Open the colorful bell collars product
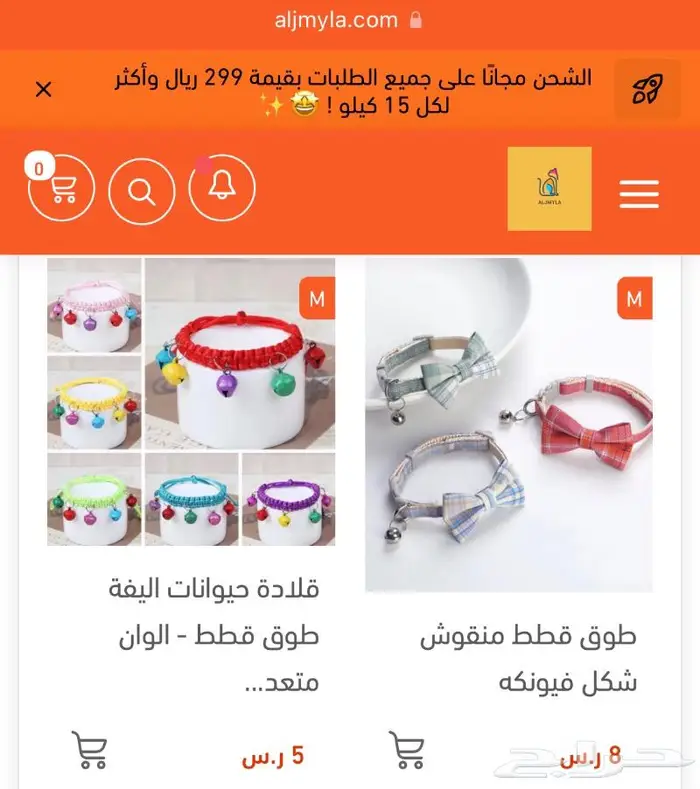 (x=191, y=402)
